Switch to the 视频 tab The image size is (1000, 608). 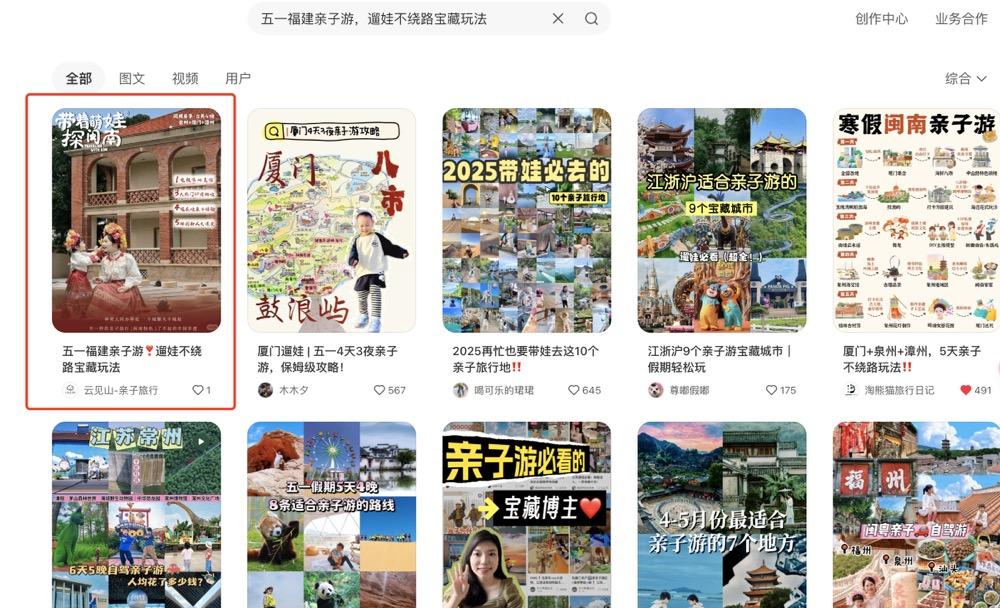pos(185,78)
